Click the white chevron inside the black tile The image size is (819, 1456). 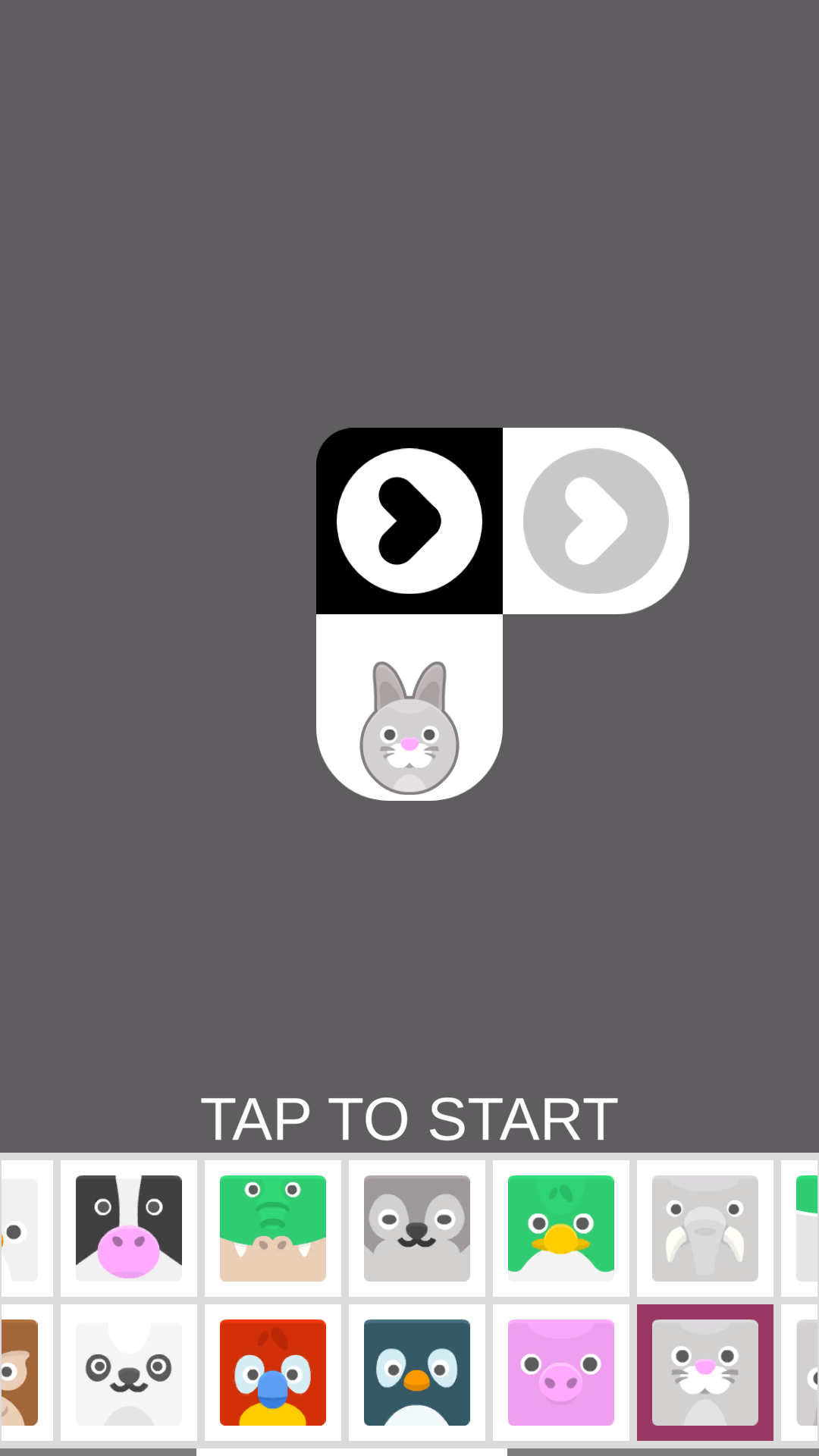point(409,519)
